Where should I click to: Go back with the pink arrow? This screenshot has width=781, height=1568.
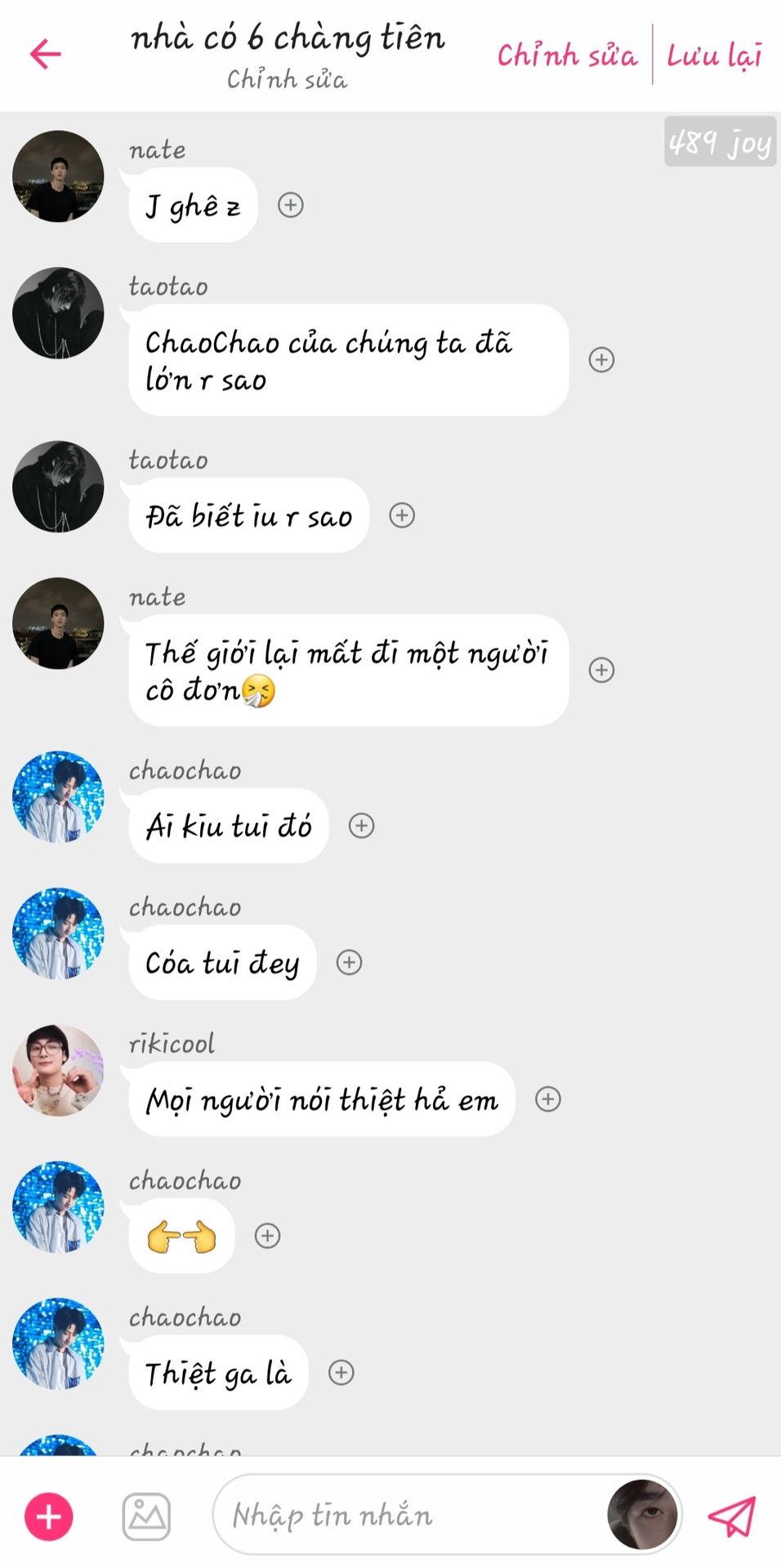[x=46, y=55]
